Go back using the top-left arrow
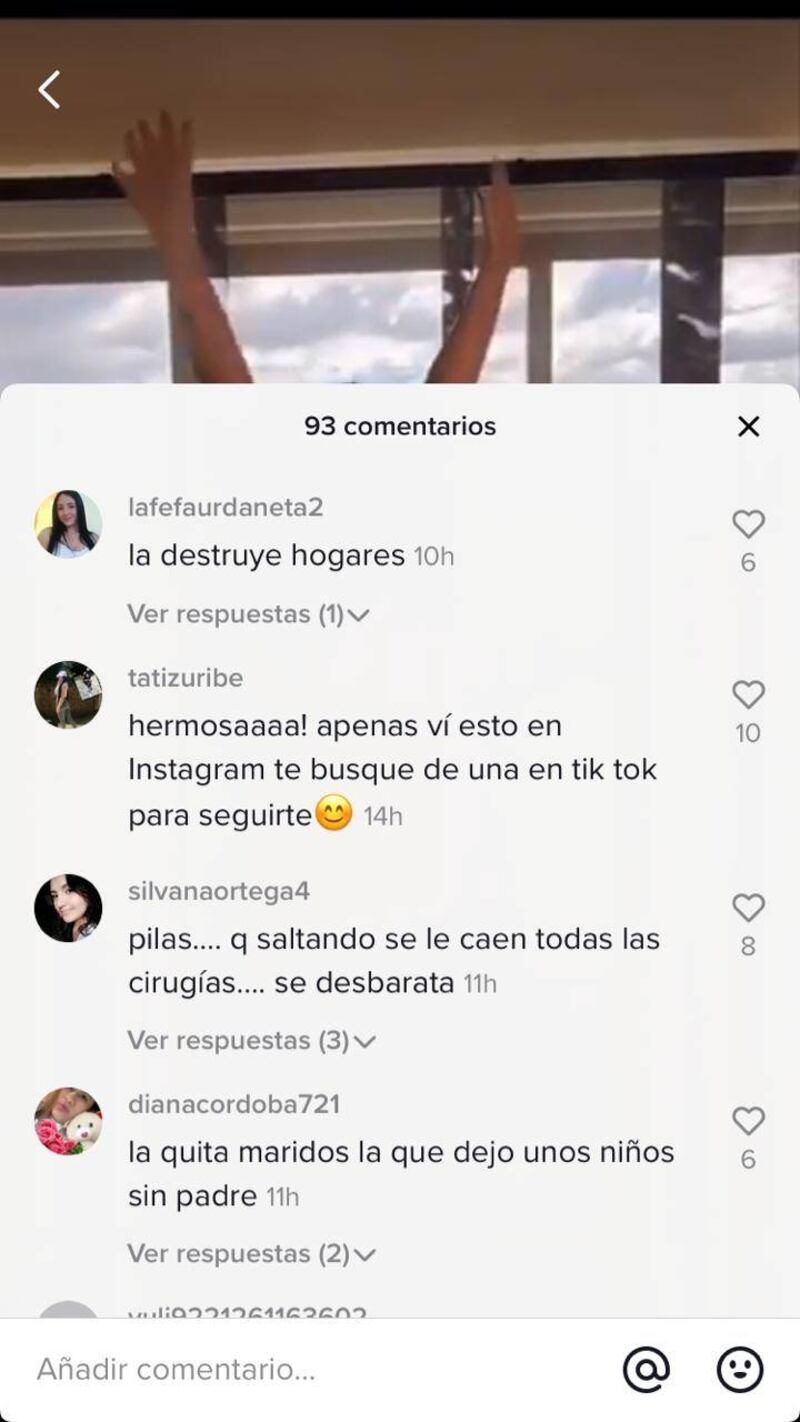Image resolution: width=800 pixels, height=1422 pixels. pos(49,90)
